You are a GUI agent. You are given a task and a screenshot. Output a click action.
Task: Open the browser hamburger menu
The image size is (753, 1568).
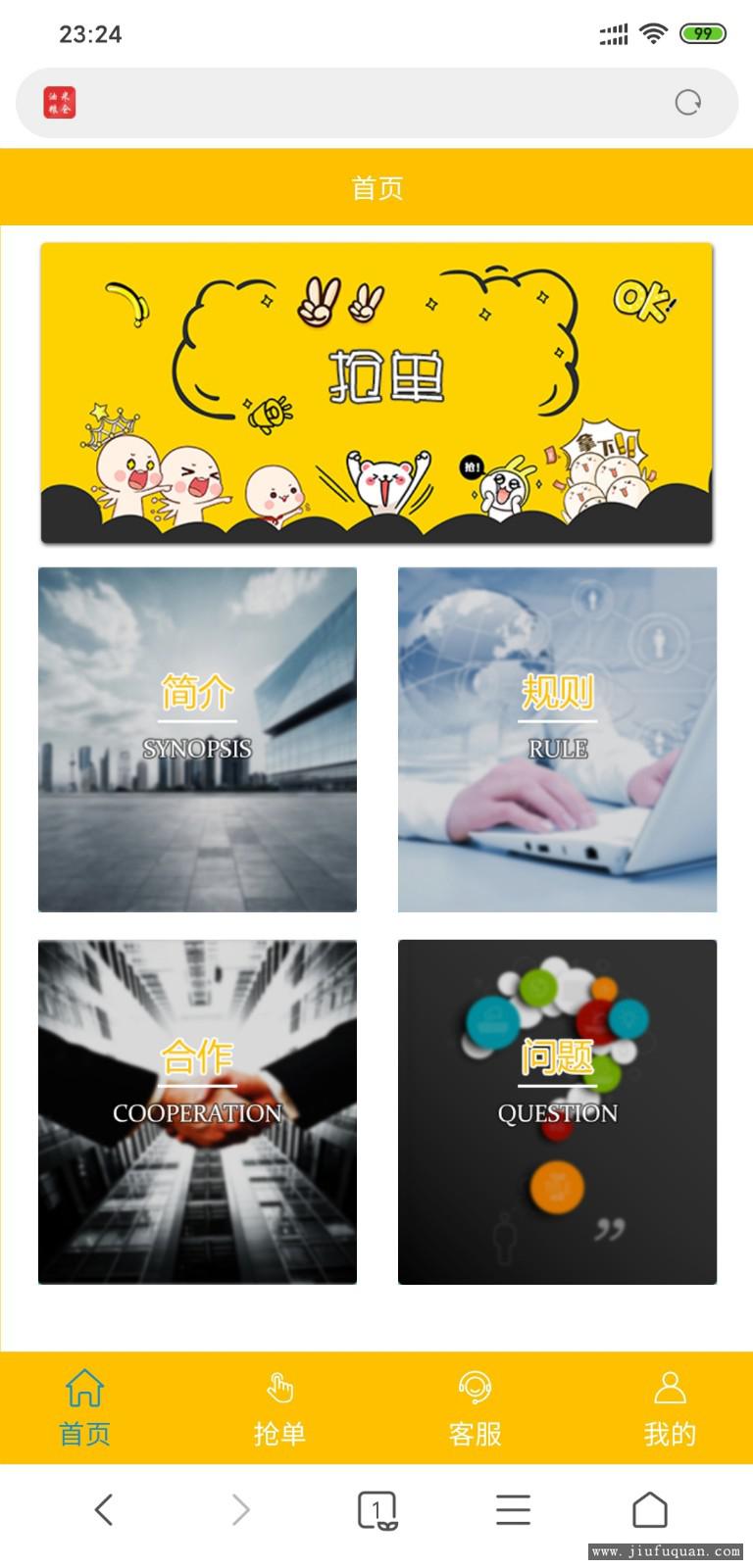tap(513, 1509)
